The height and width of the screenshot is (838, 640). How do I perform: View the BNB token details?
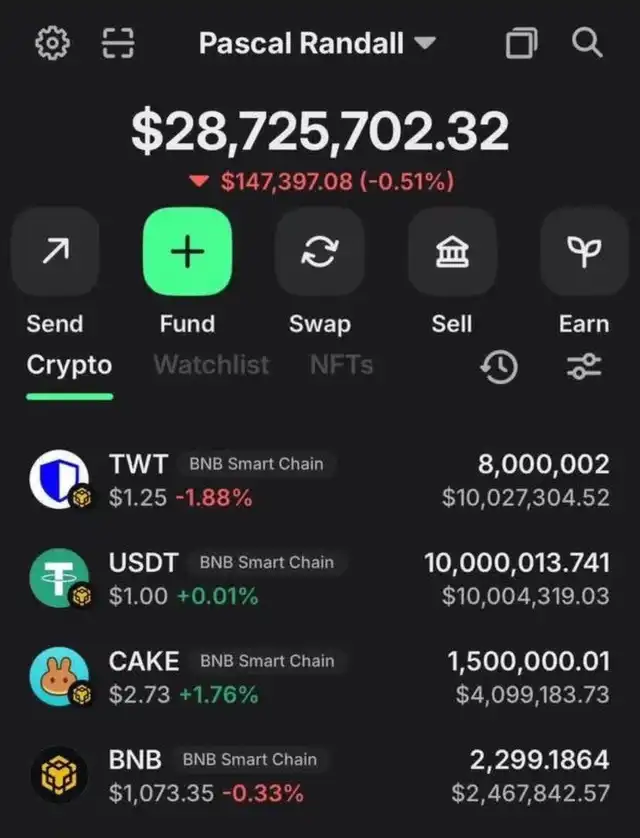[x=320, y=776]
